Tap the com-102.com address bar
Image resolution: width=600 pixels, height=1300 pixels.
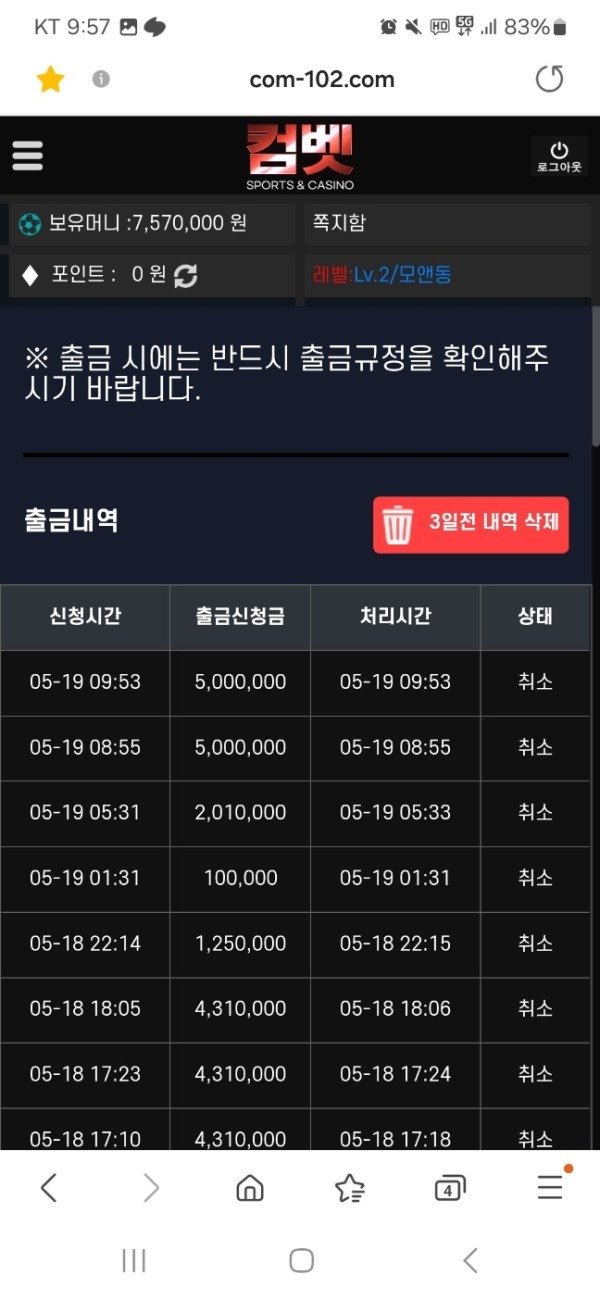point(322,80)
